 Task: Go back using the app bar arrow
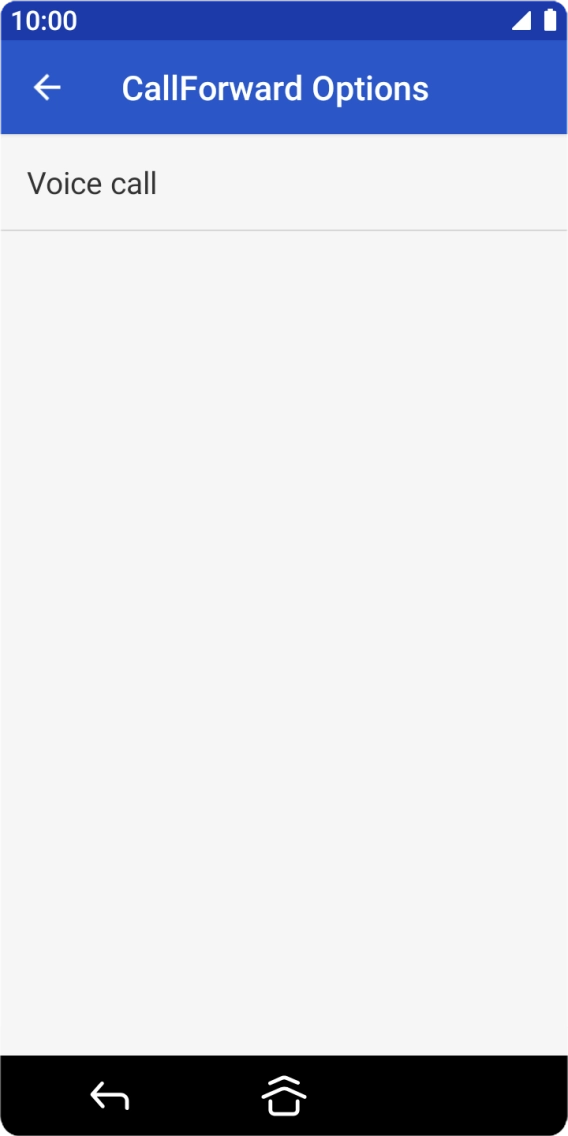[x=47, y=88]
